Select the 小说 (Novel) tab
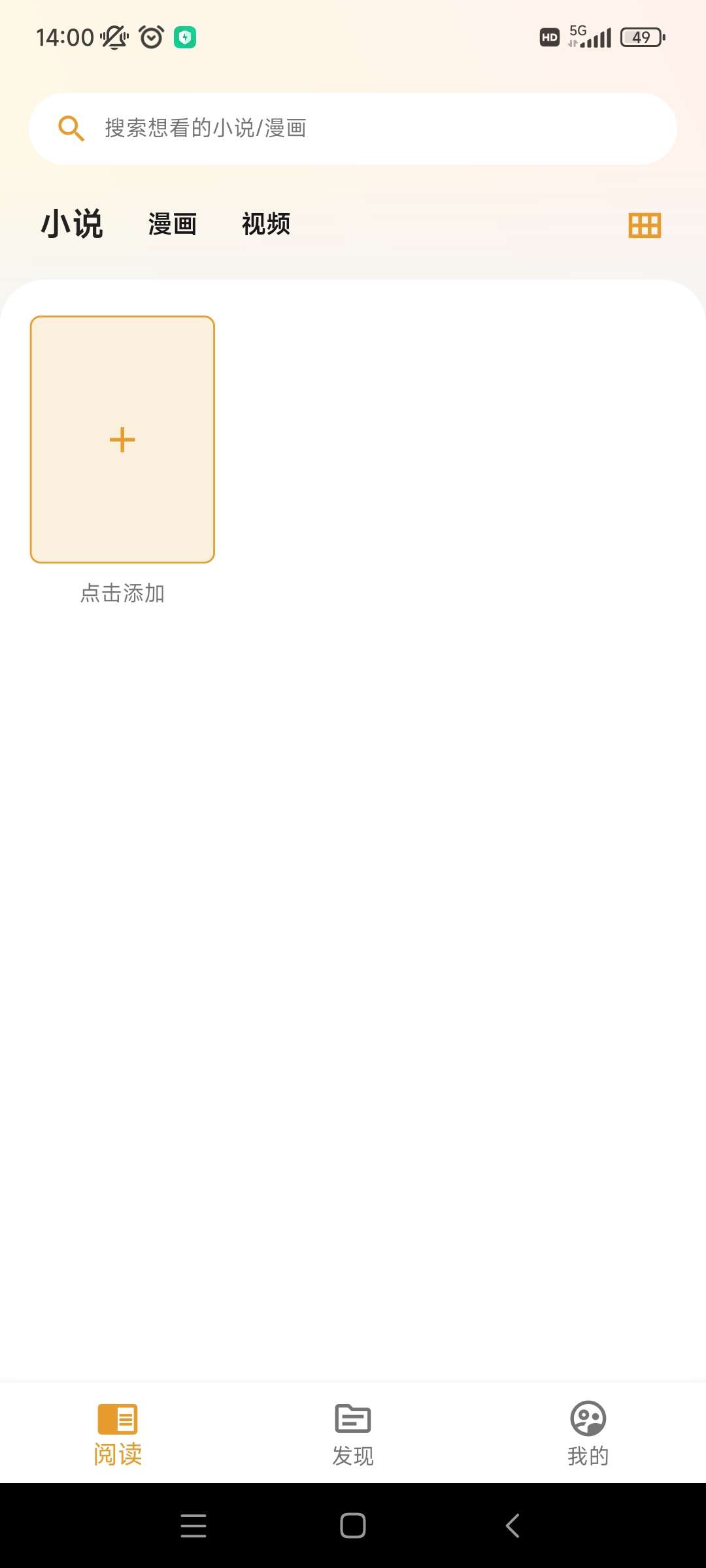Screen dimensions: 706x1568 tap(71, 224)
